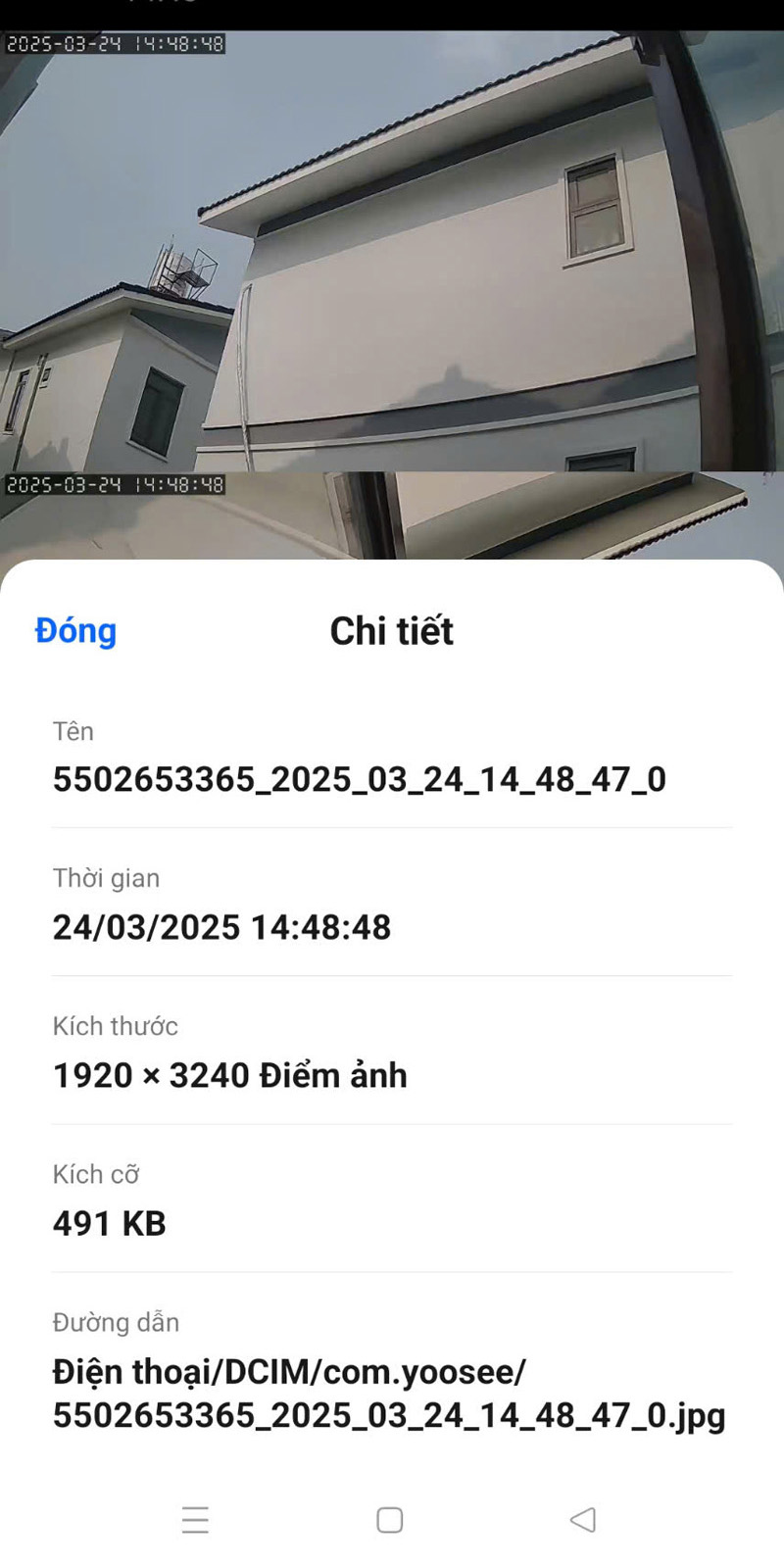Go back using system back button
784x1568 pixels.
tap(583, 1520)
